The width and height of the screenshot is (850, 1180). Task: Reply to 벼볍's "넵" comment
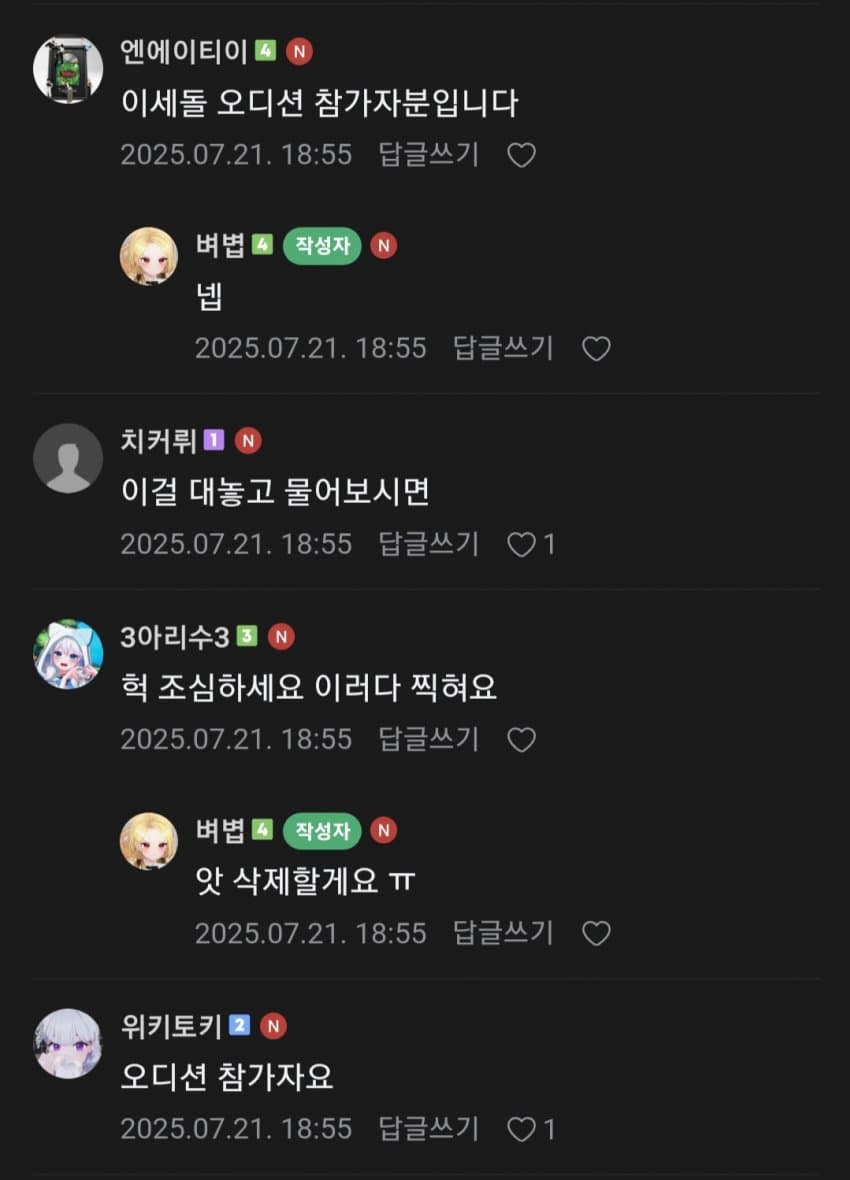pos(503,349)
